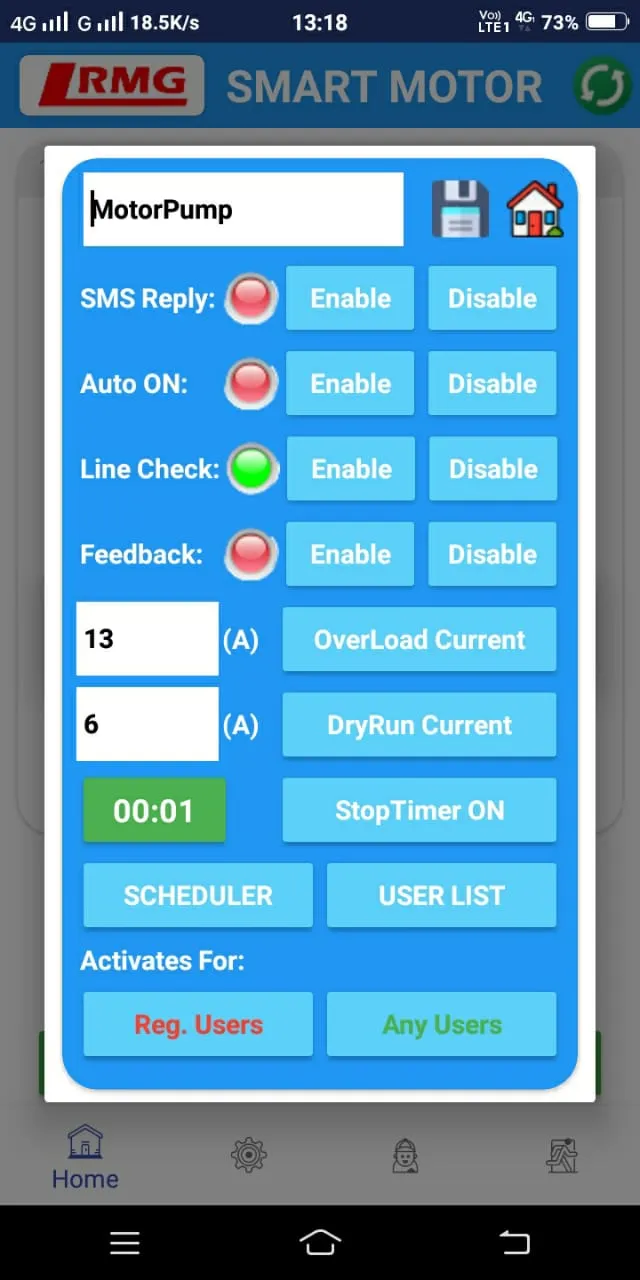Edit the overload current value 13

click(x=147, y=639)
